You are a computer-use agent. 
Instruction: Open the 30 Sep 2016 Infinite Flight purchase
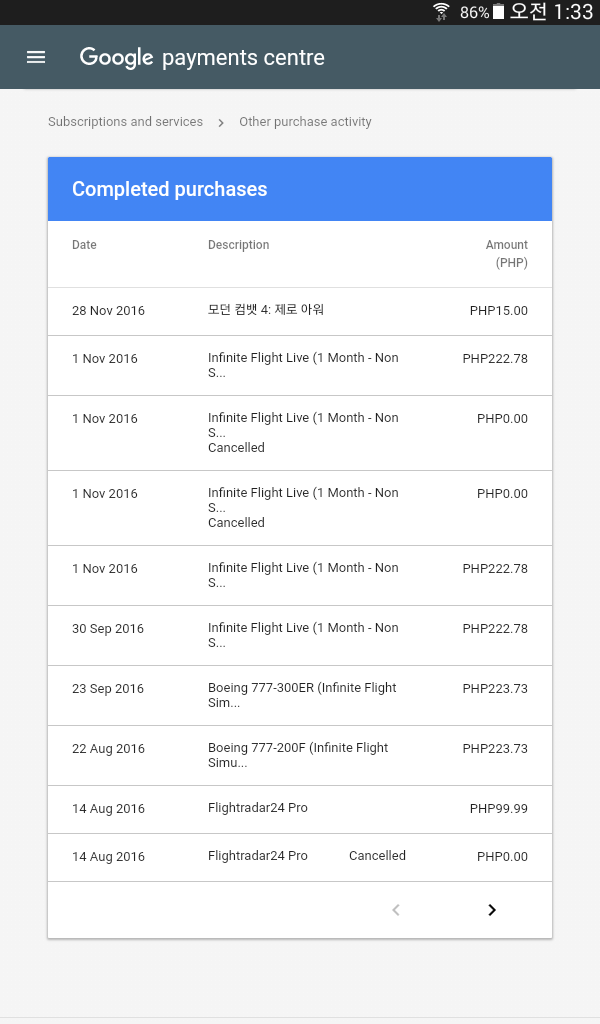coord(300,636)
